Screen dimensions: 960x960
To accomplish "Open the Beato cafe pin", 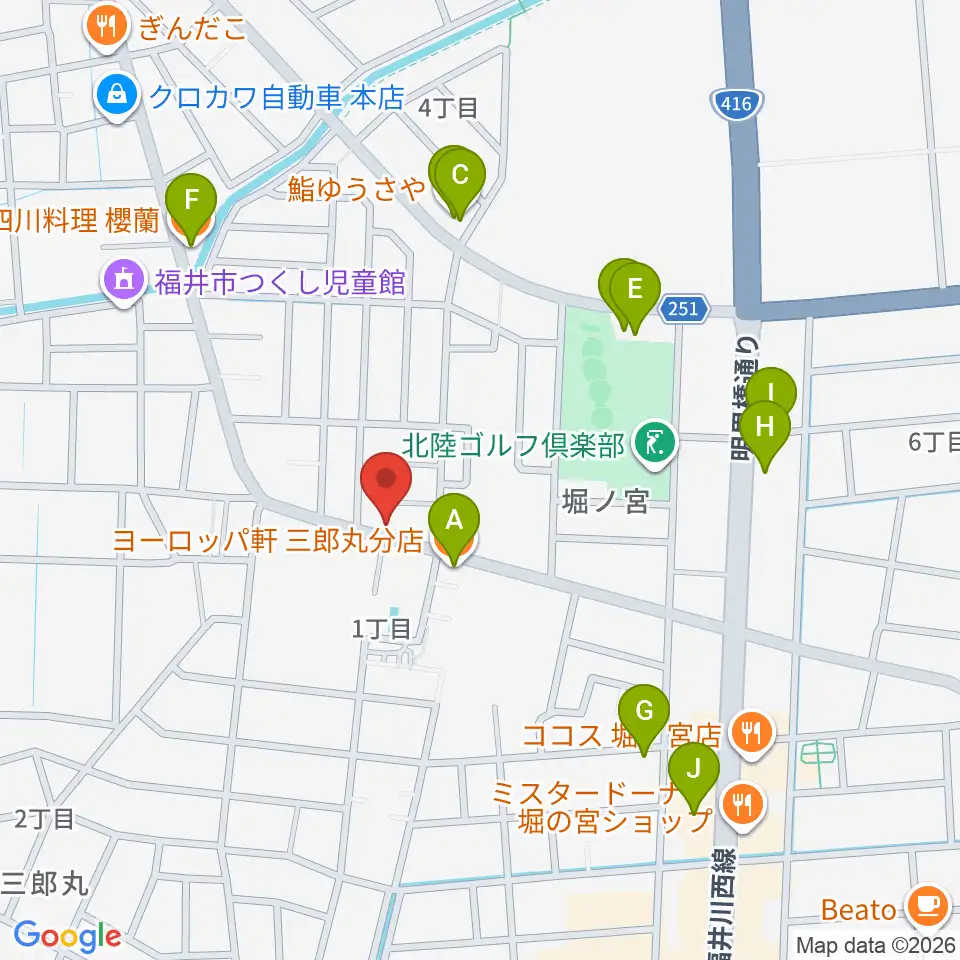I will (928, 908).
